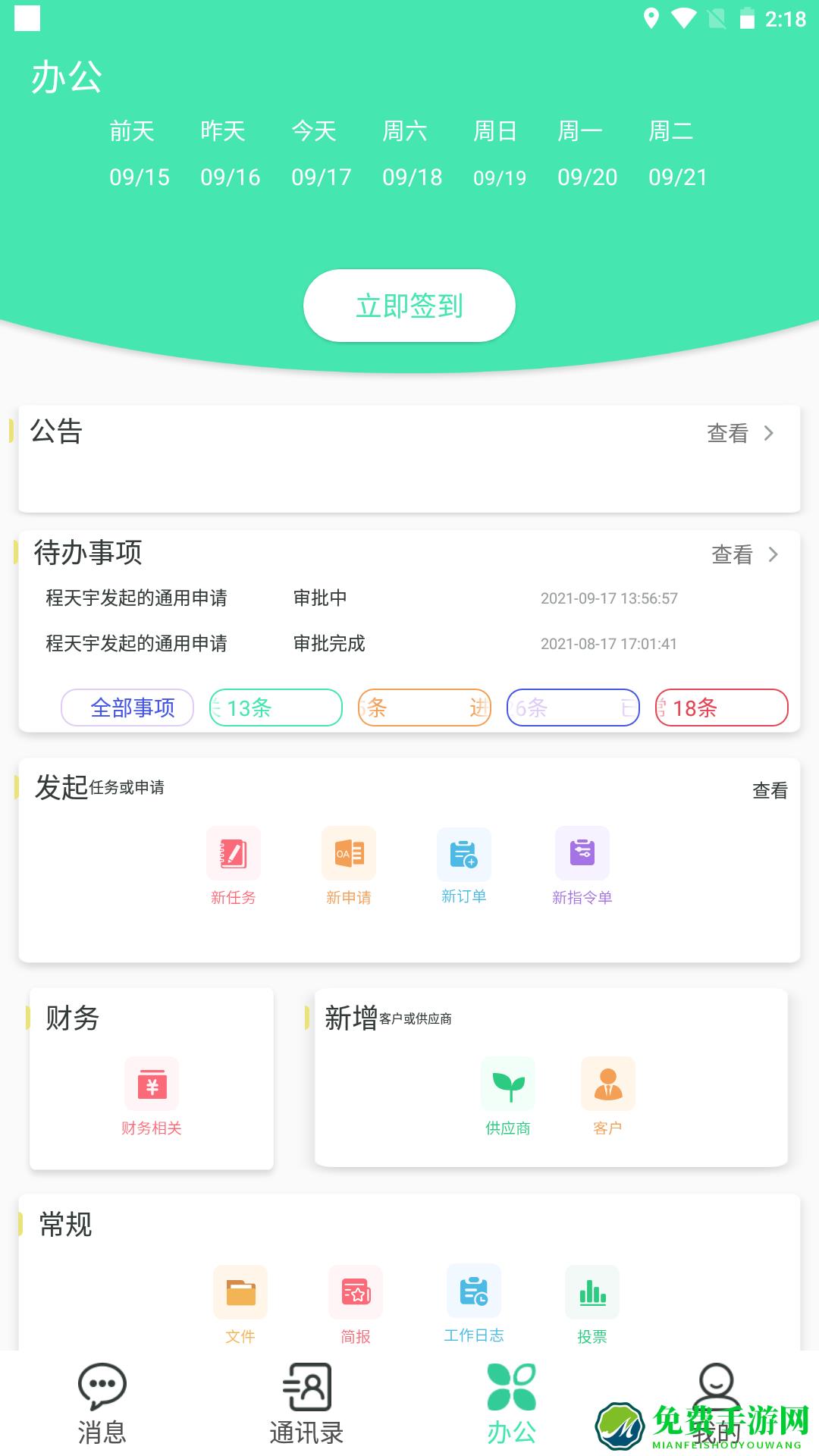Screen dimensions: 819x1456
Task: Select the 供应商 supplier sprout icon
Action: click(507, 1084)
